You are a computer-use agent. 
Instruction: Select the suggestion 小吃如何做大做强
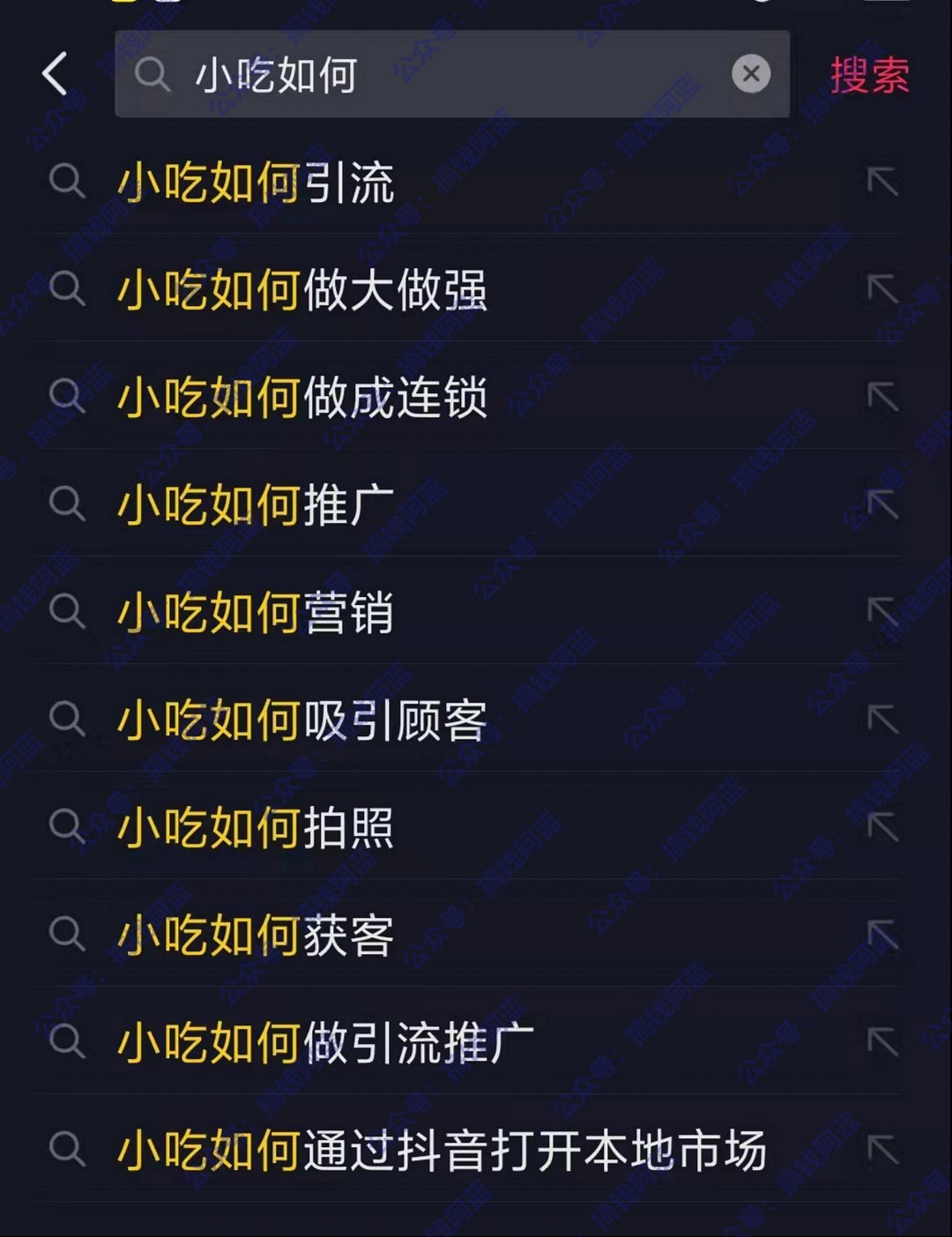(300, 291)
